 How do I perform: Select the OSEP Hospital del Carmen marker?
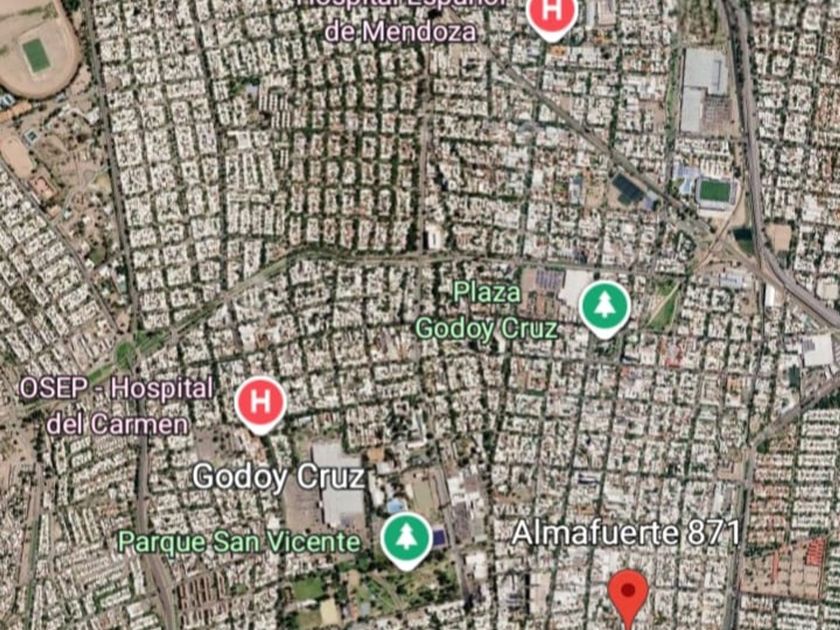coord(261,404)
